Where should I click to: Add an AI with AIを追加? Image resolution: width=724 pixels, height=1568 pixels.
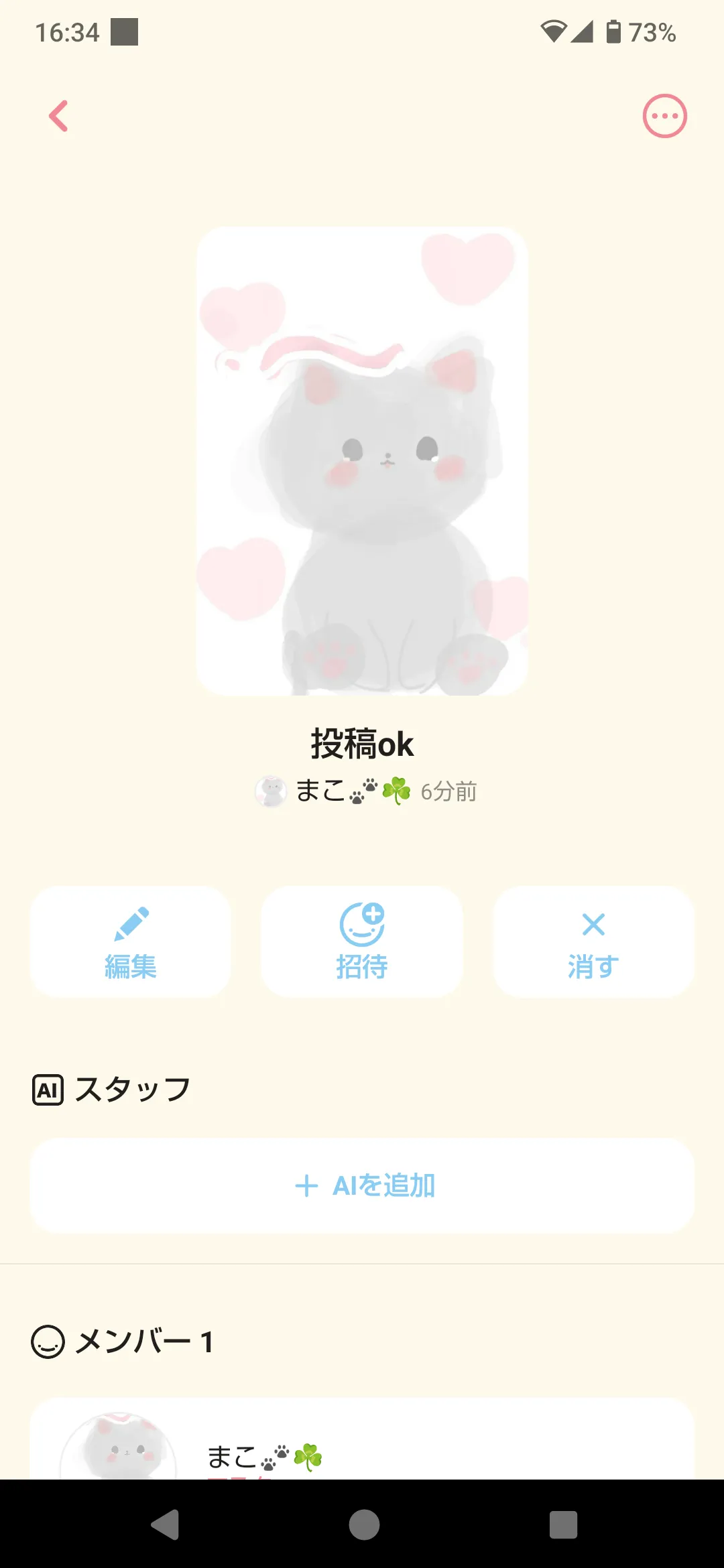click(362, 1185)
